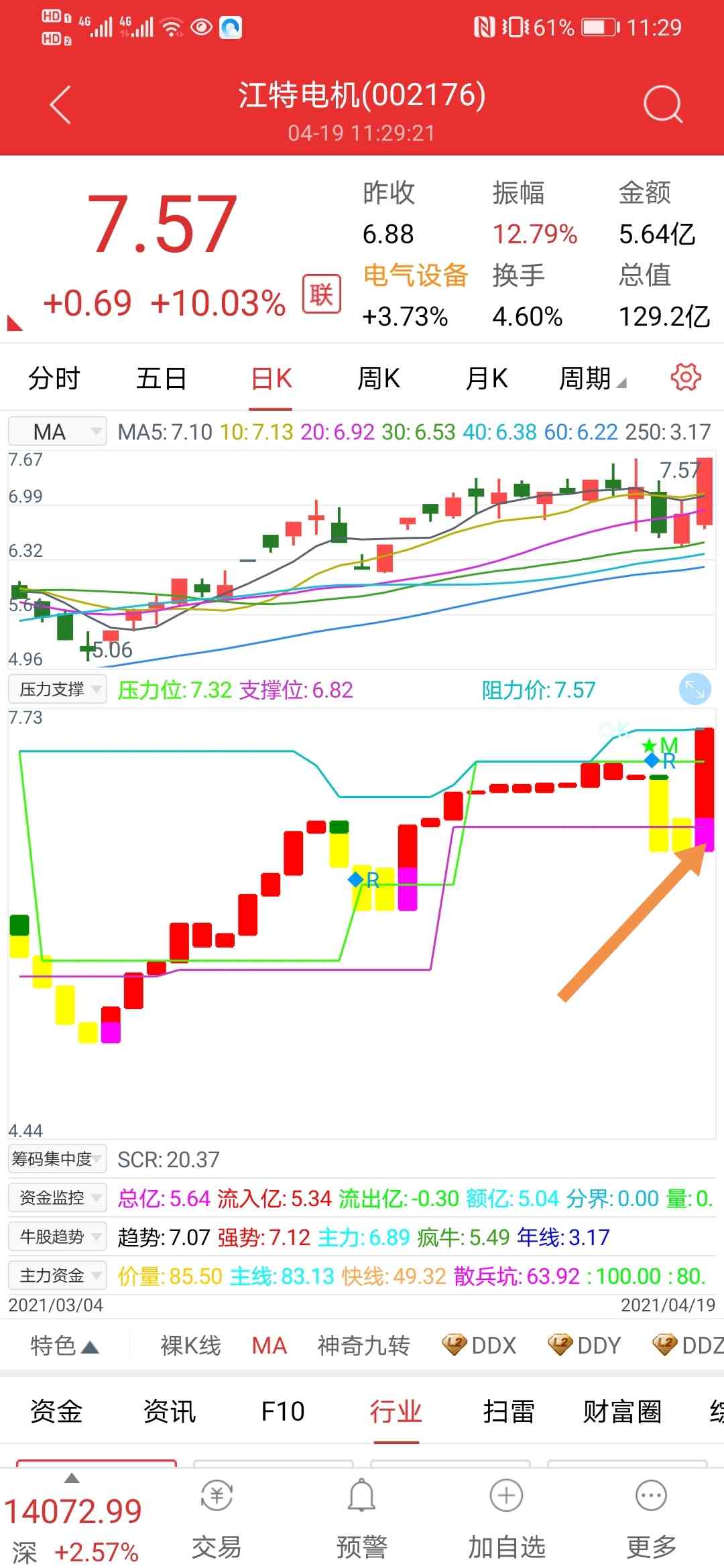Open chart settings gear icon

[686, 377]
